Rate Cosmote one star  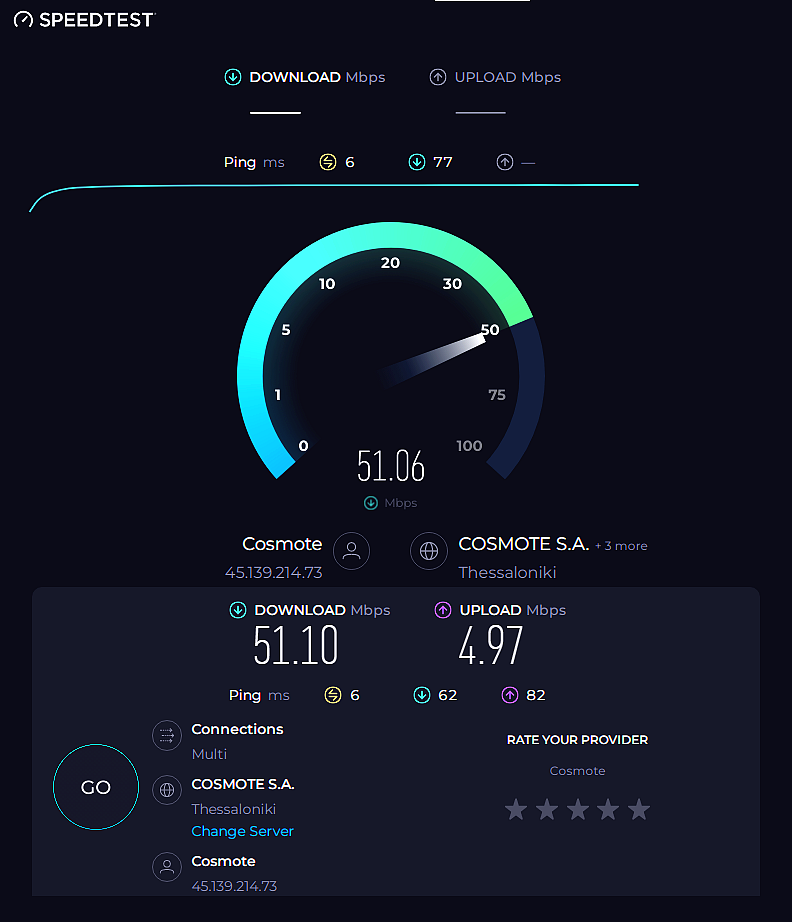click(516, 810)
